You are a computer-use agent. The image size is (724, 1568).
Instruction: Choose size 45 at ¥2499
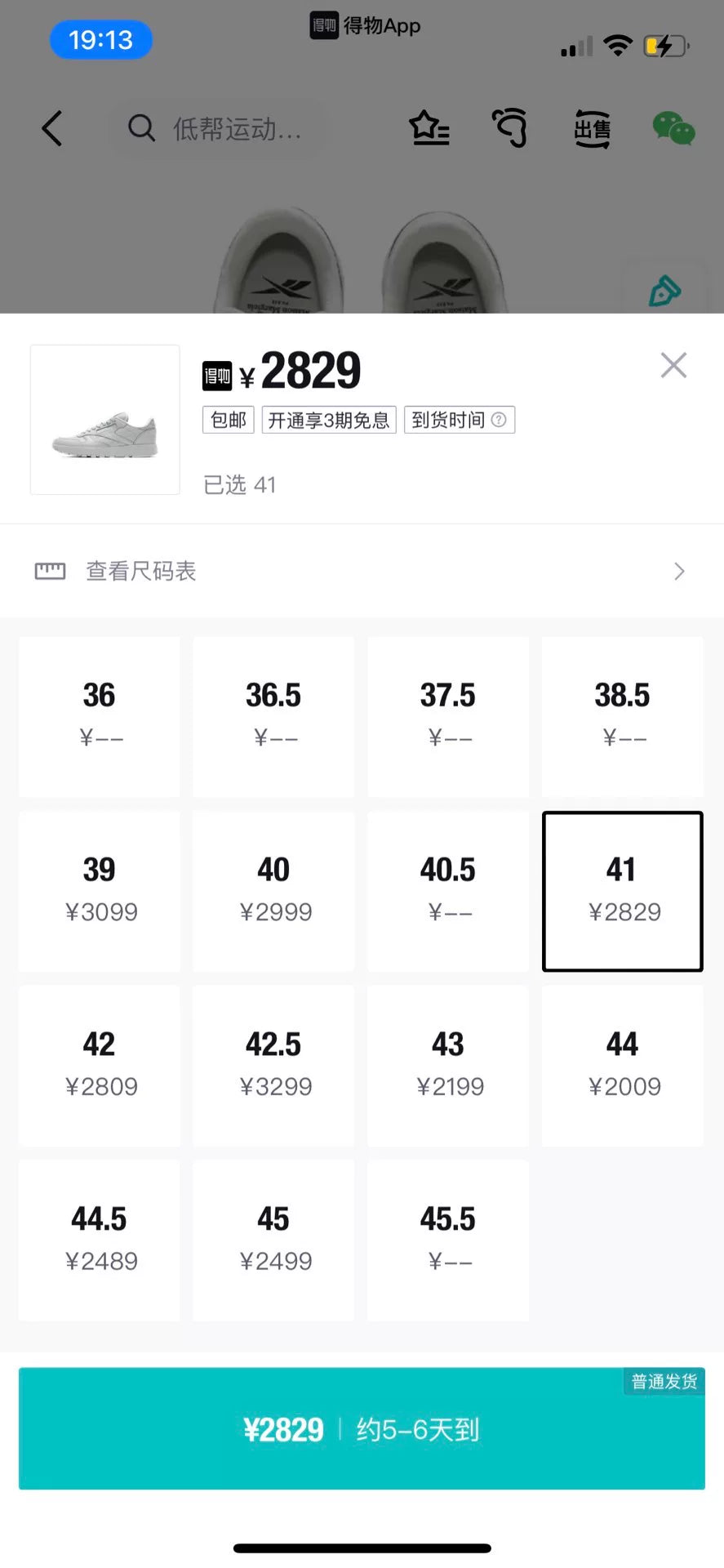click(274, 1240)
